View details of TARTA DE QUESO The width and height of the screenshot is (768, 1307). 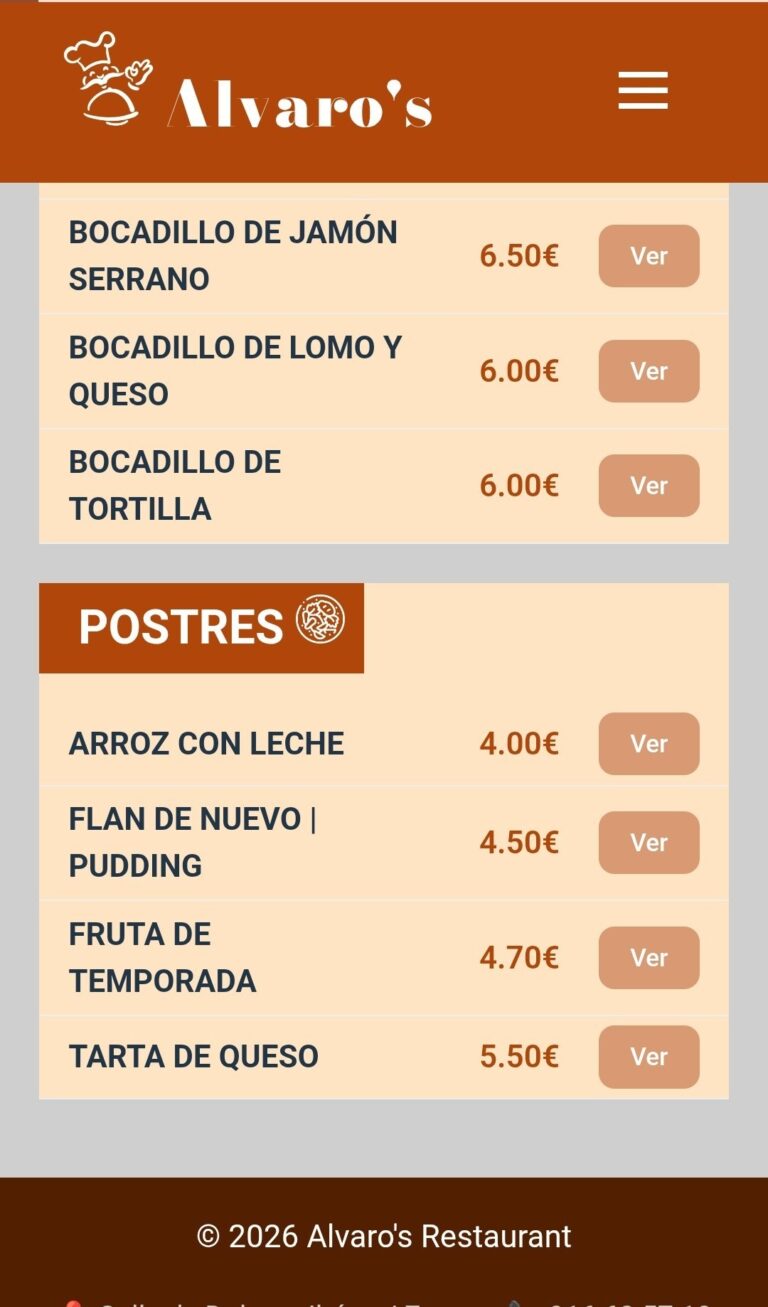(x=648, y=1057)
